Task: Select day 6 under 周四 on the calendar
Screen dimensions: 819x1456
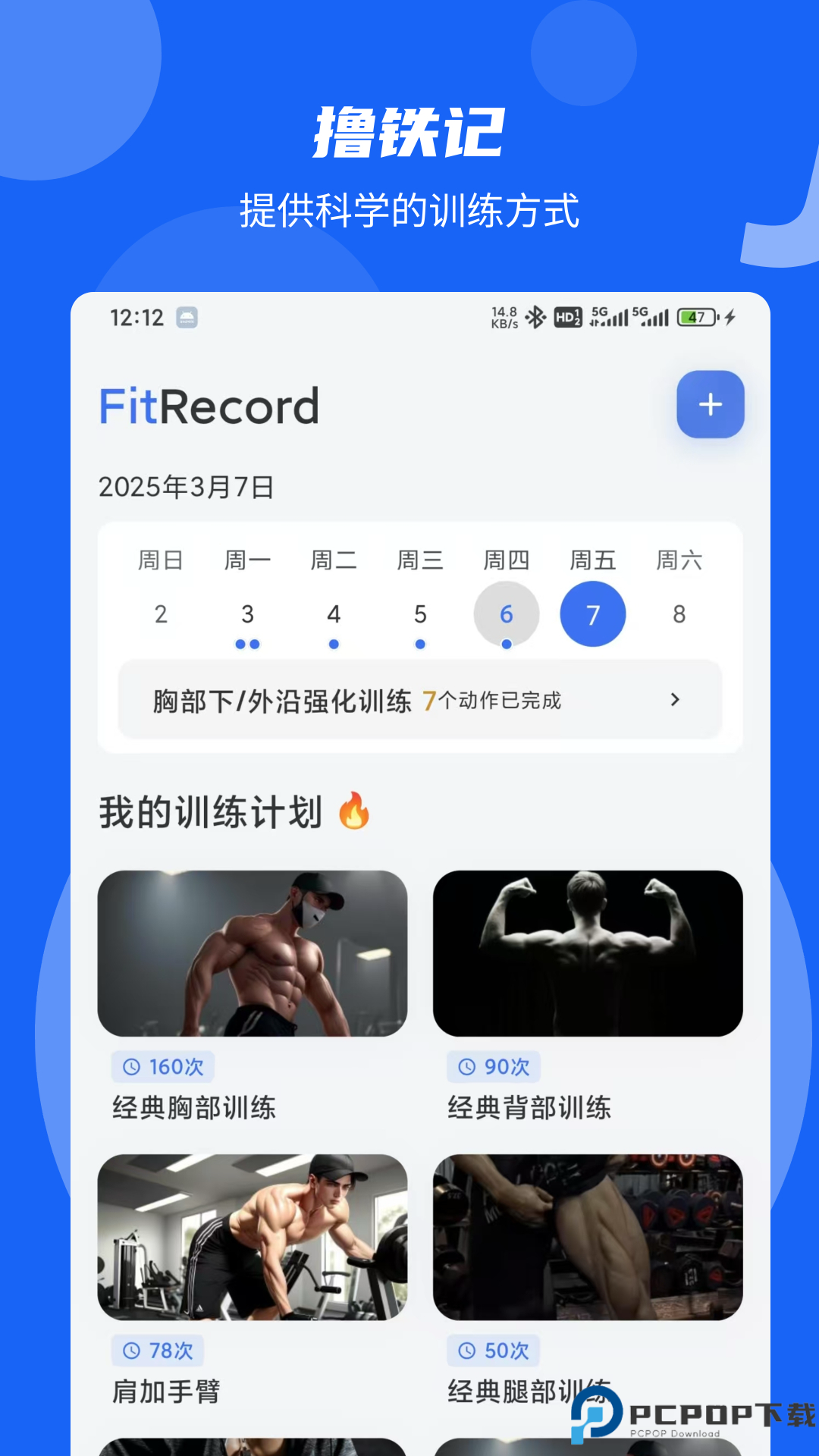Action: pos(507,614)
